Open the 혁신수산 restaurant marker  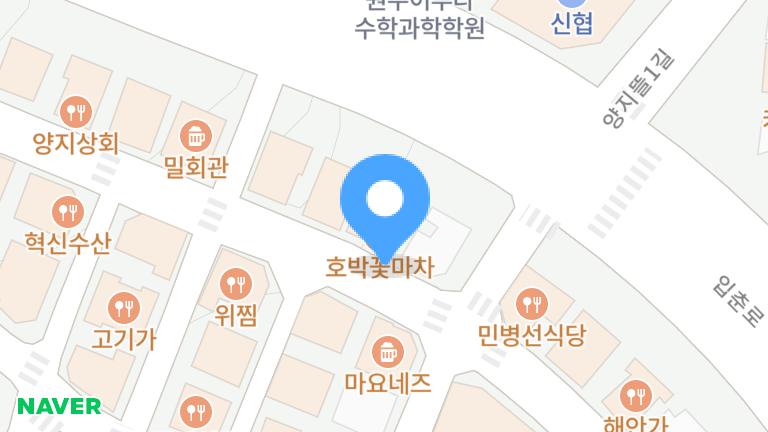coord(68,210)
